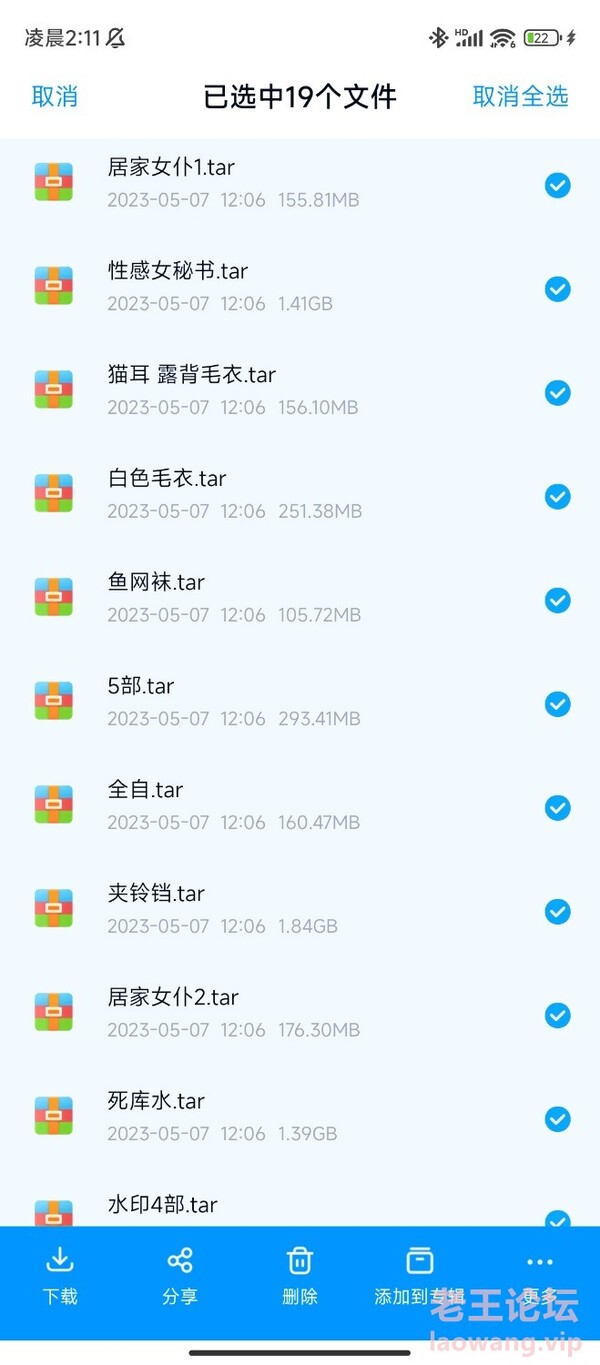Uncheck the 死库水.tar file

[x=557, y=1119]
